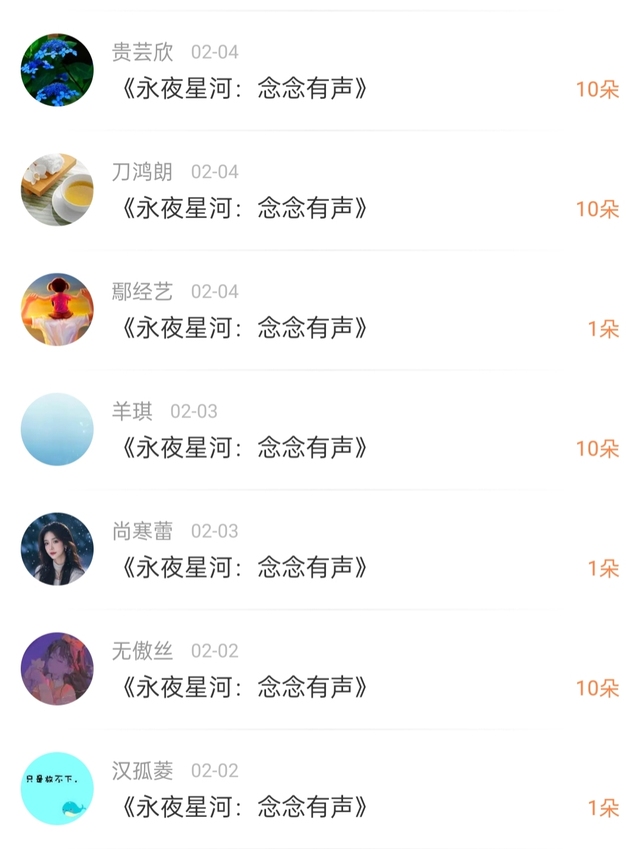Select the row from 汉孤菱

[320, 789]
